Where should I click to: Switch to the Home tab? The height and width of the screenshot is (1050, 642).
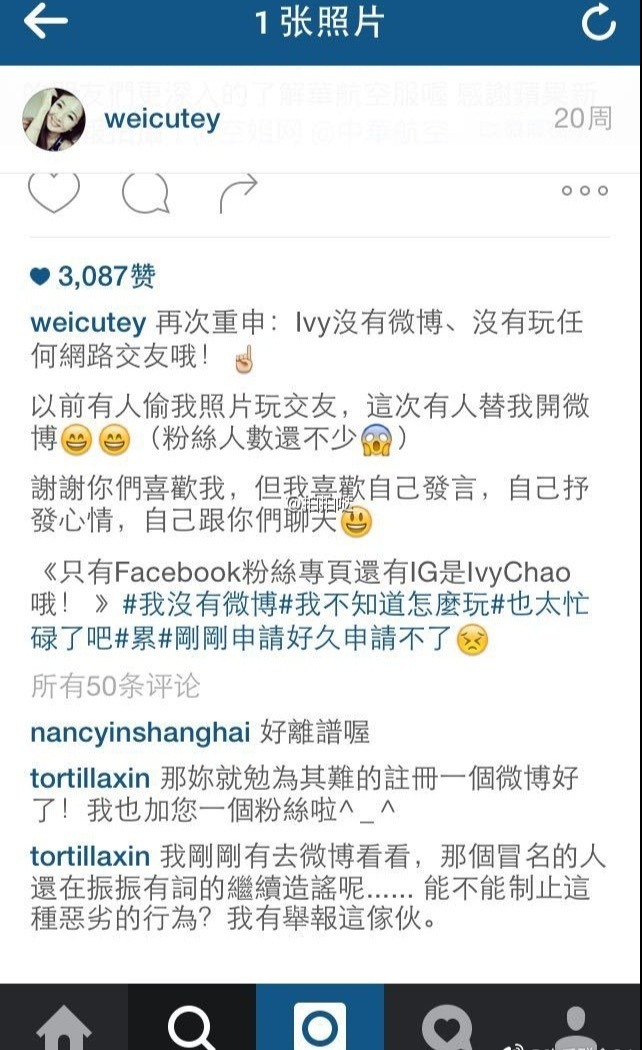click(64, 1025)
